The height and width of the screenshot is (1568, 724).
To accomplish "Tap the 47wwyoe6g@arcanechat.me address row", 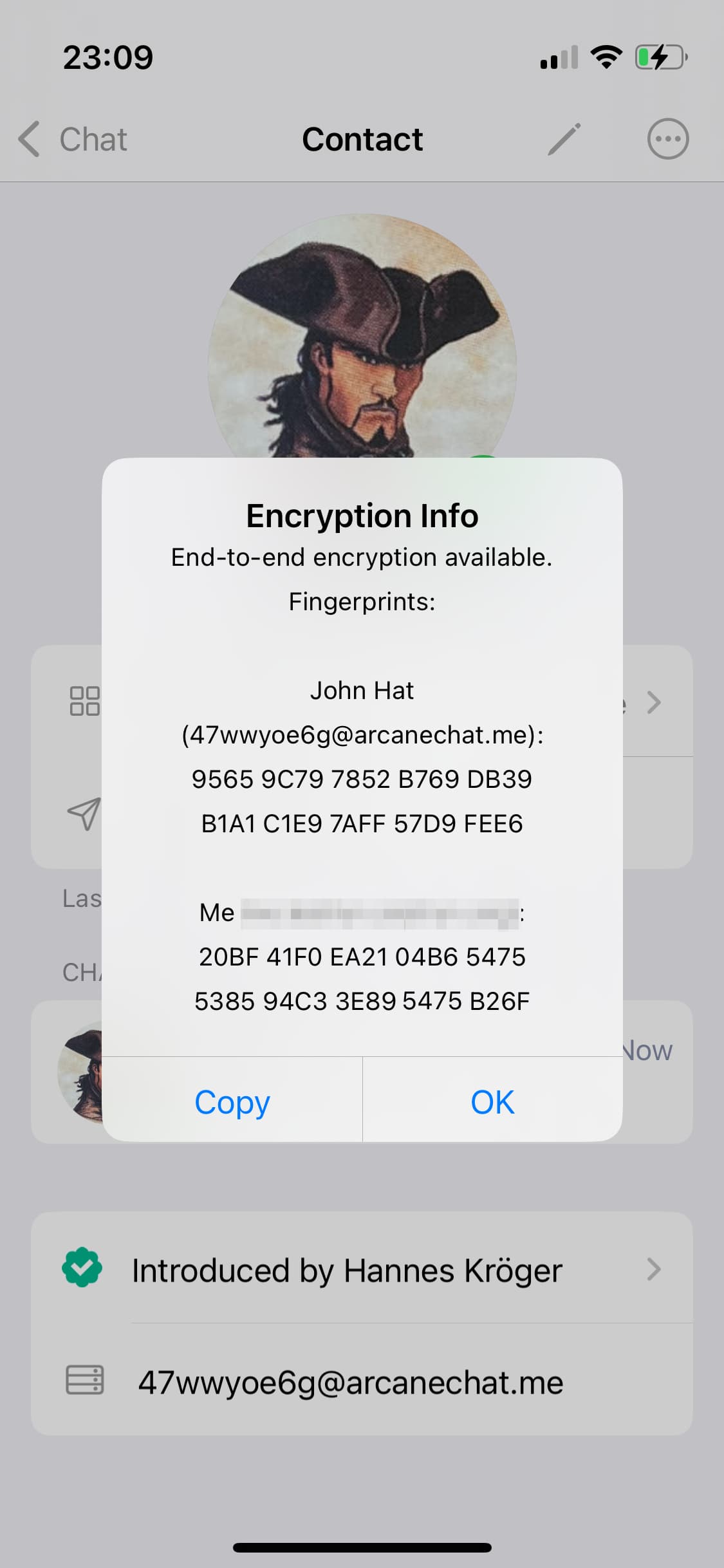I will (x=362, y=1382).
